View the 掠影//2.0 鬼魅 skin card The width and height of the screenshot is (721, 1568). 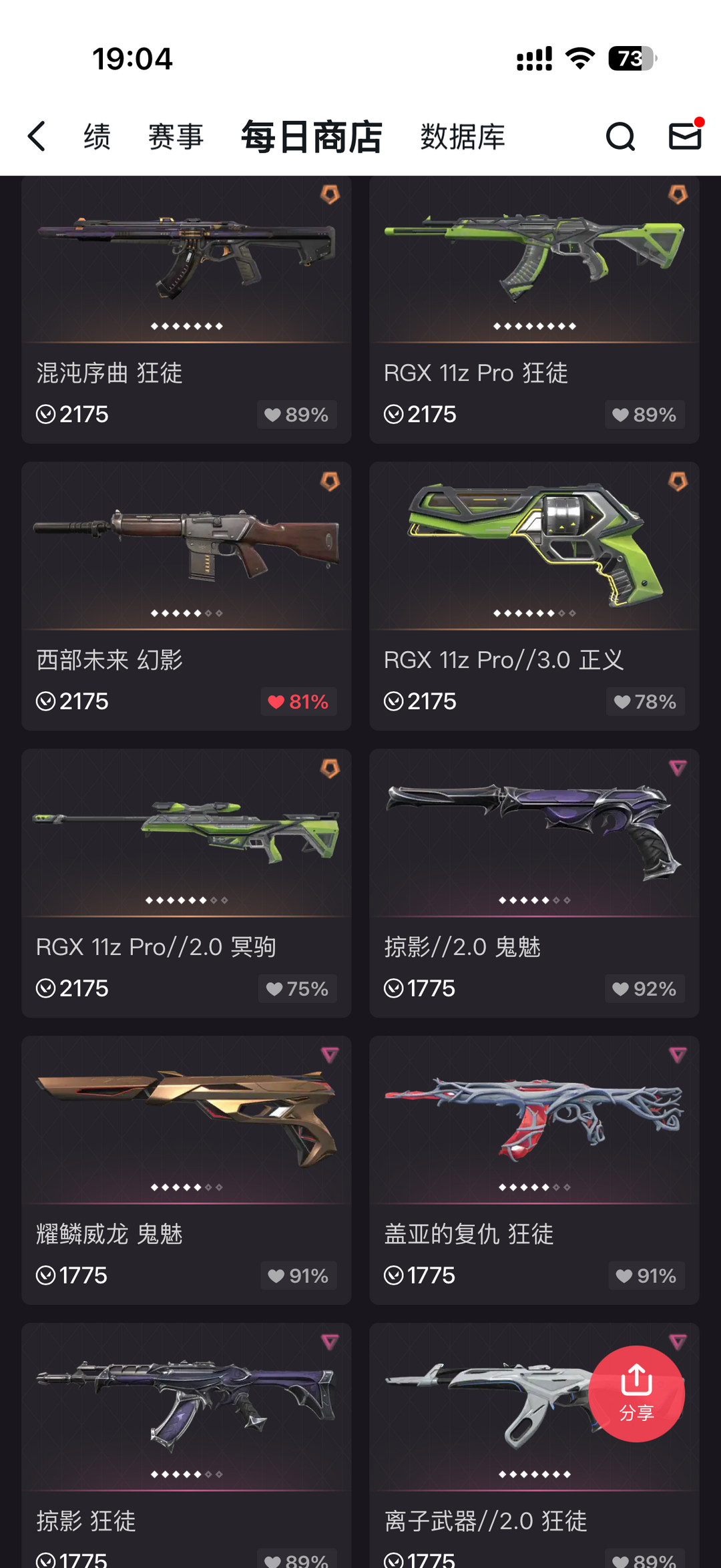pyautogui.click(x=534, y=884)
